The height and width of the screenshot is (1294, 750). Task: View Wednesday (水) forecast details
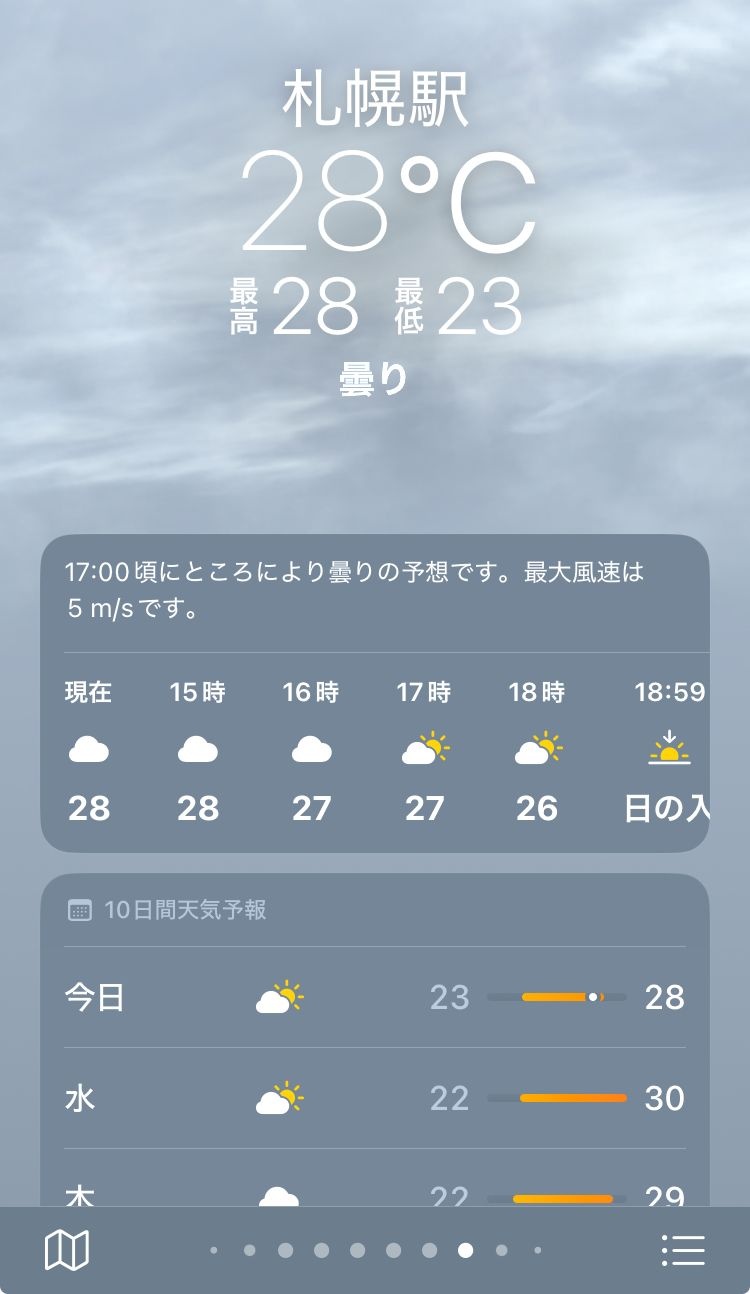[x=375, y=1098]
